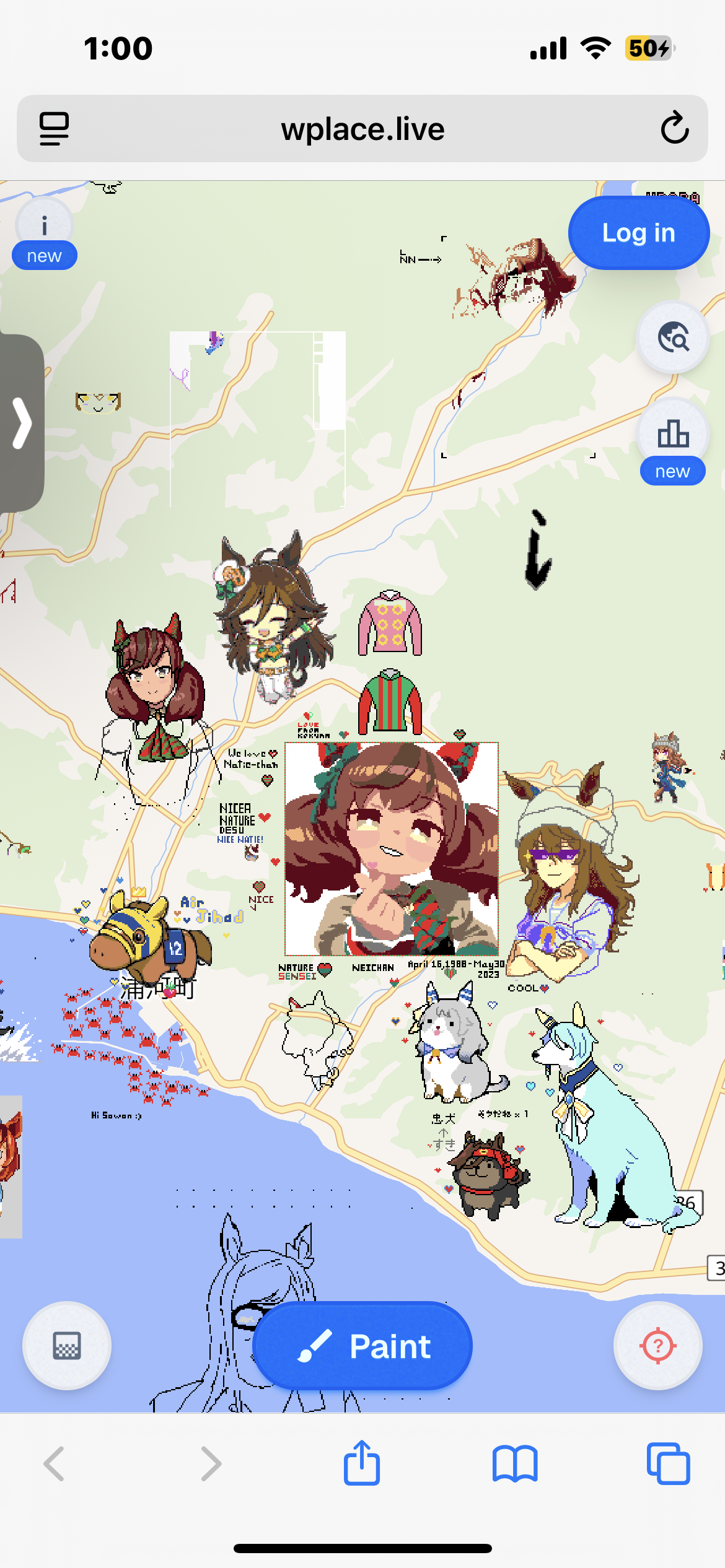Tap the wplace.live address field

point(362,128)
